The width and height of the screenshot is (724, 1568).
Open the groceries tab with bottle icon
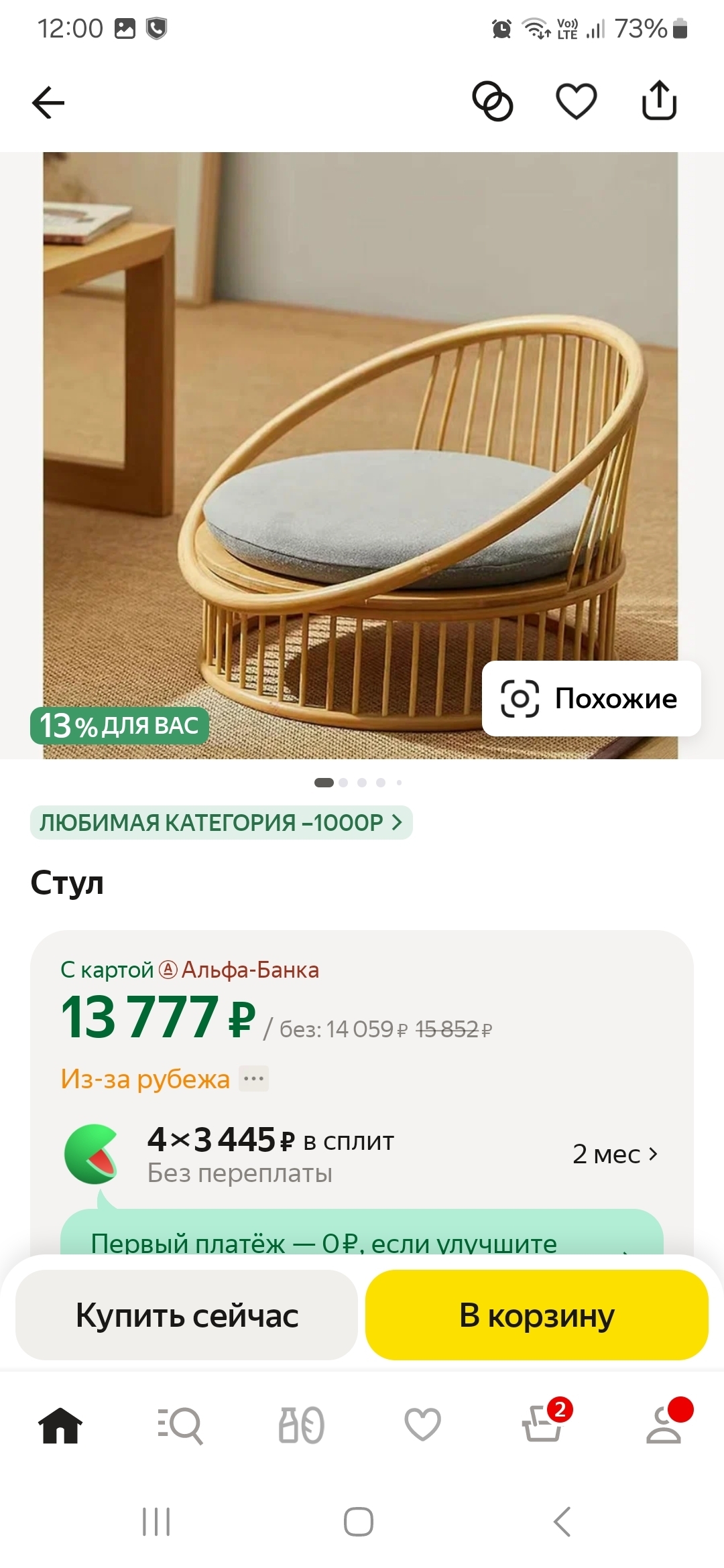[x=301, y=1425]
